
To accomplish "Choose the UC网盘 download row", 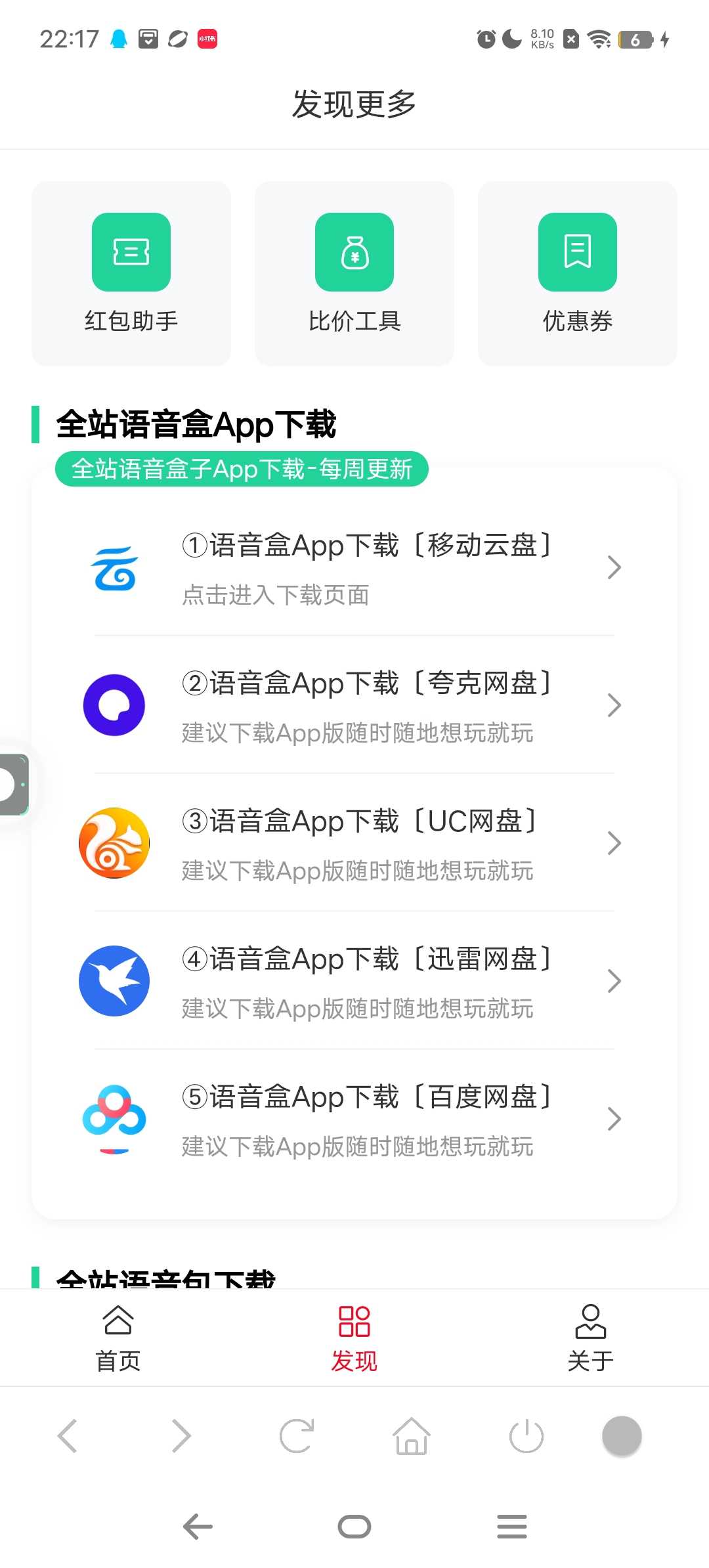I will point(354,844).
